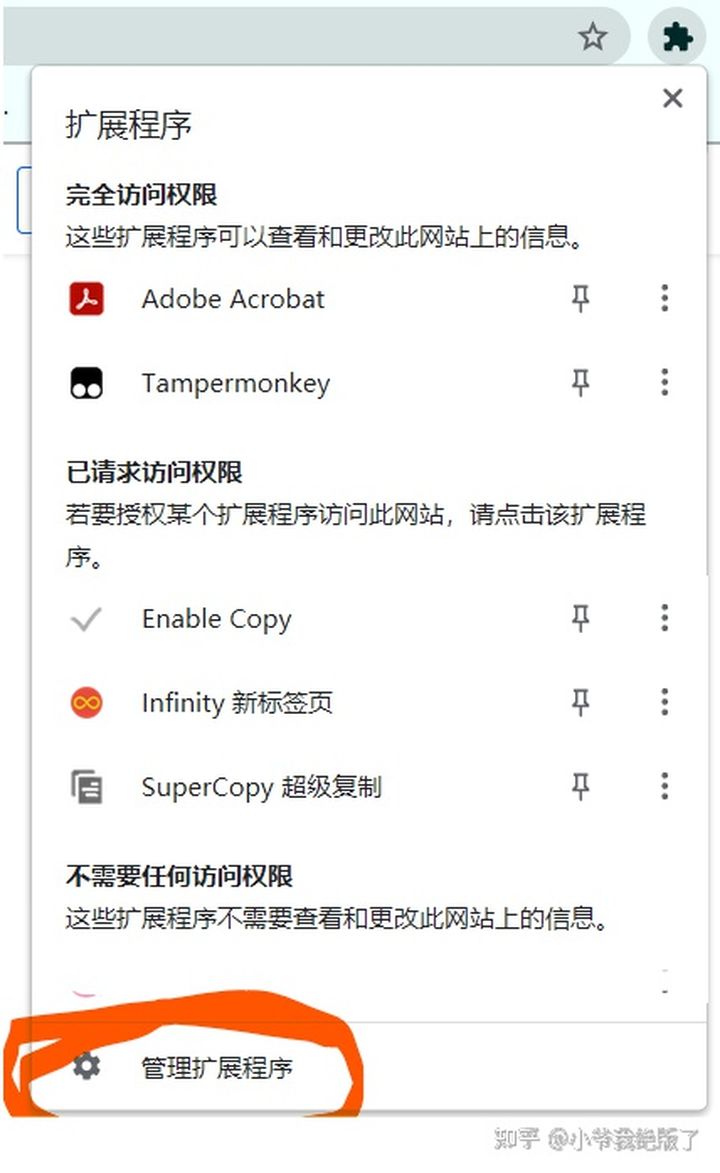Image resolution: width=720 pixels, height=1173 pixels.
Task: Open the Adobe Acrobat extension
Action: (233, 299)
